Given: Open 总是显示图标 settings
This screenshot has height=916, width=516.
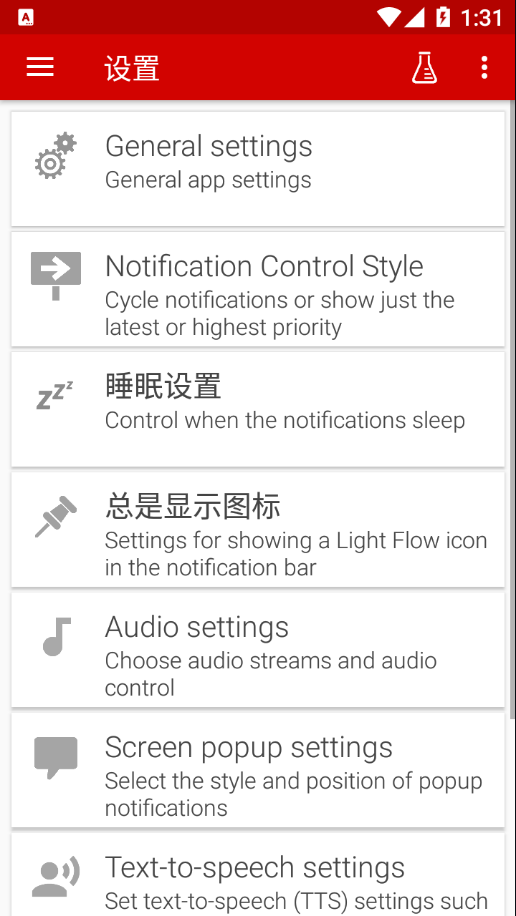Looking at the screenshot, I should click(x=258, y=530).
